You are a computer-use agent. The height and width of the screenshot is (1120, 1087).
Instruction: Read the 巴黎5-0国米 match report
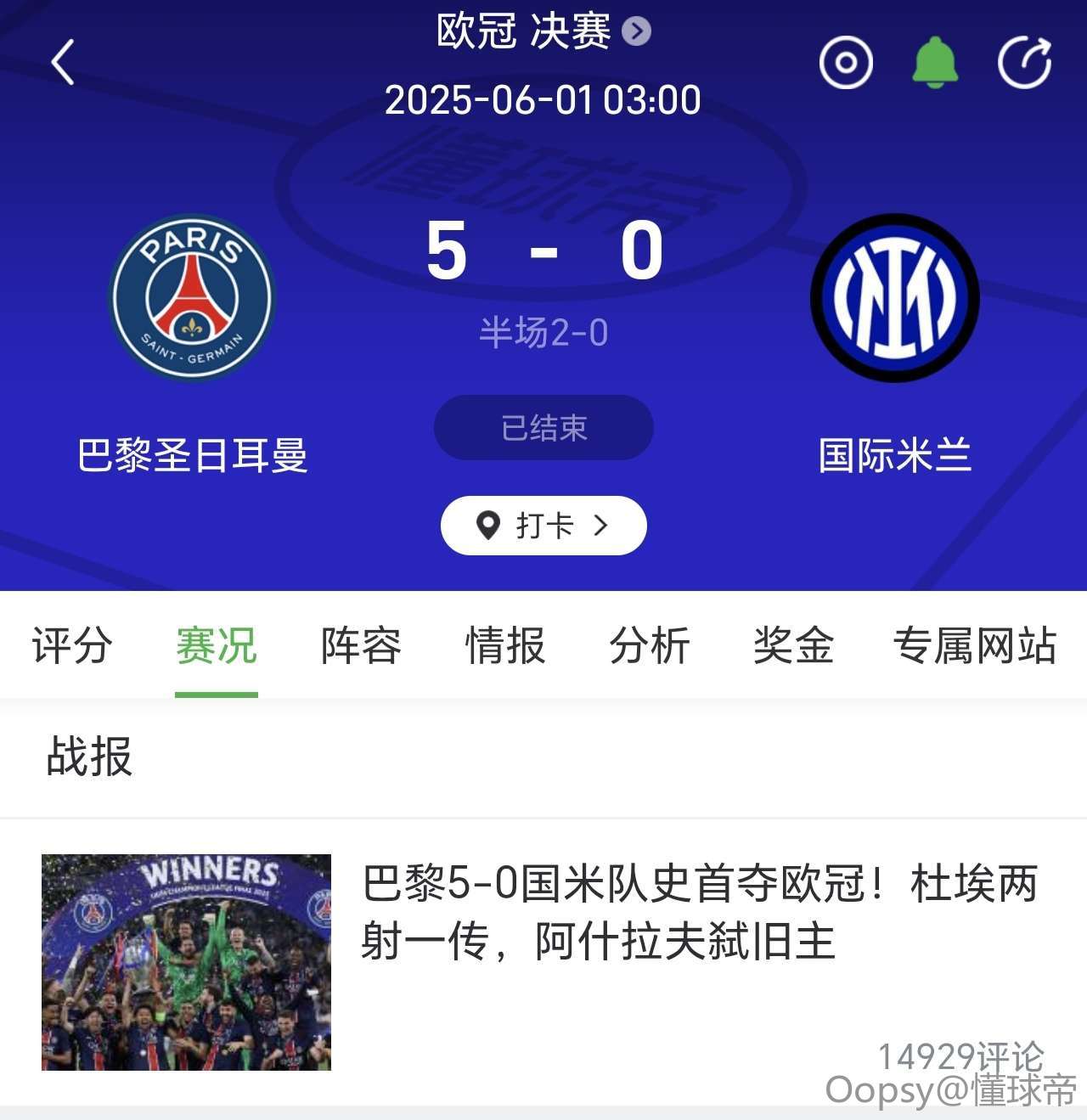pos(700,912)
